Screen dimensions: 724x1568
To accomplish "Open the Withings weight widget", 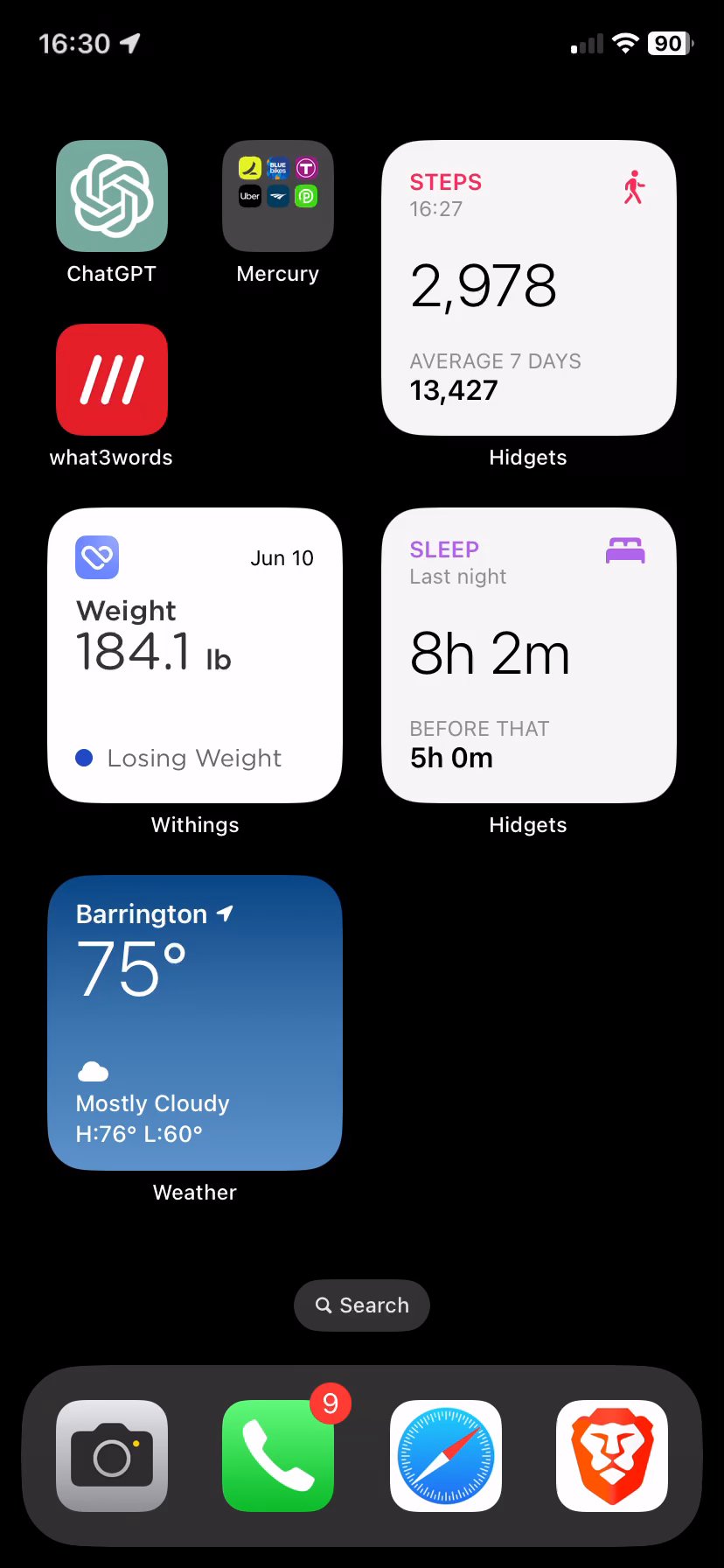I will pyautogui.click(x=195, y=654).
